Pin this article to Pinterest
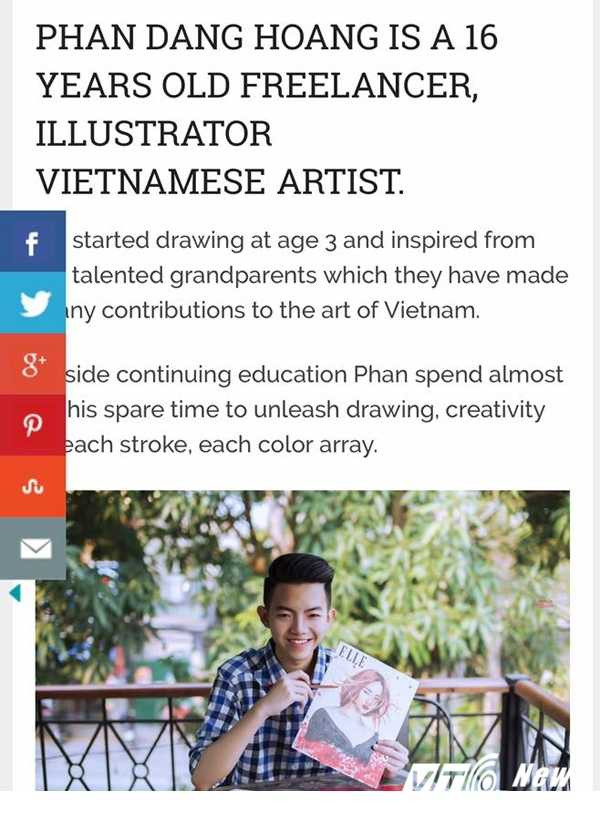600x823 pixels. [32, 424]
